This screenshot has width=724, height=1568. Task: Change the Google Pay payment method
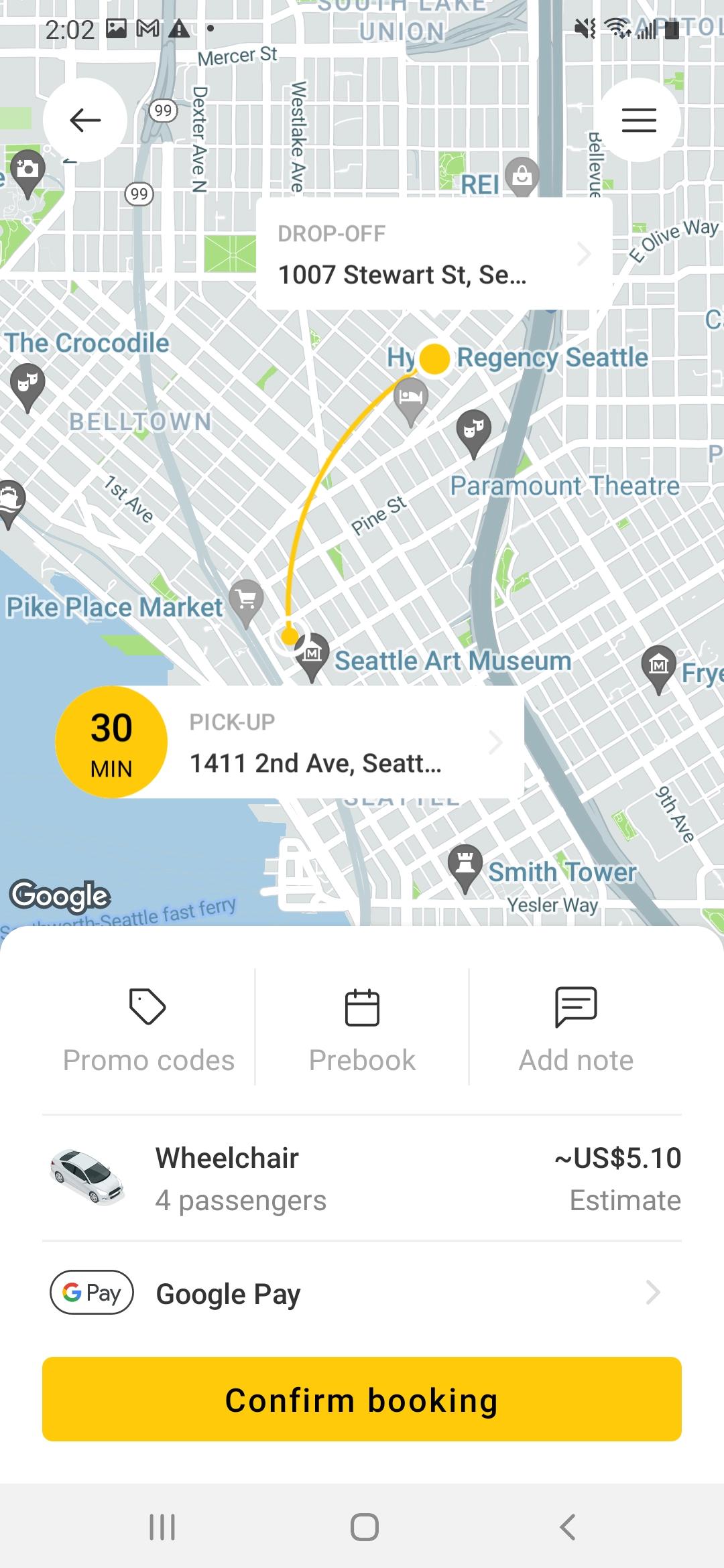pos(362,1293)
